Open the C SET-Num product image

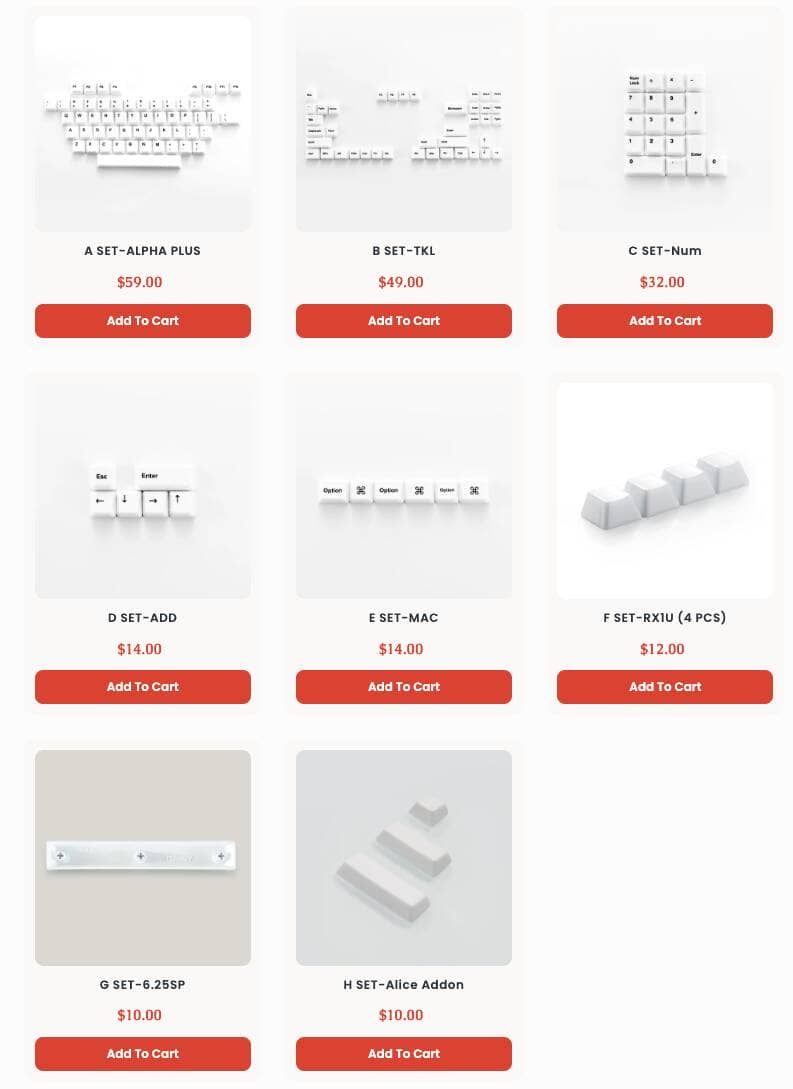click(665, 124)
